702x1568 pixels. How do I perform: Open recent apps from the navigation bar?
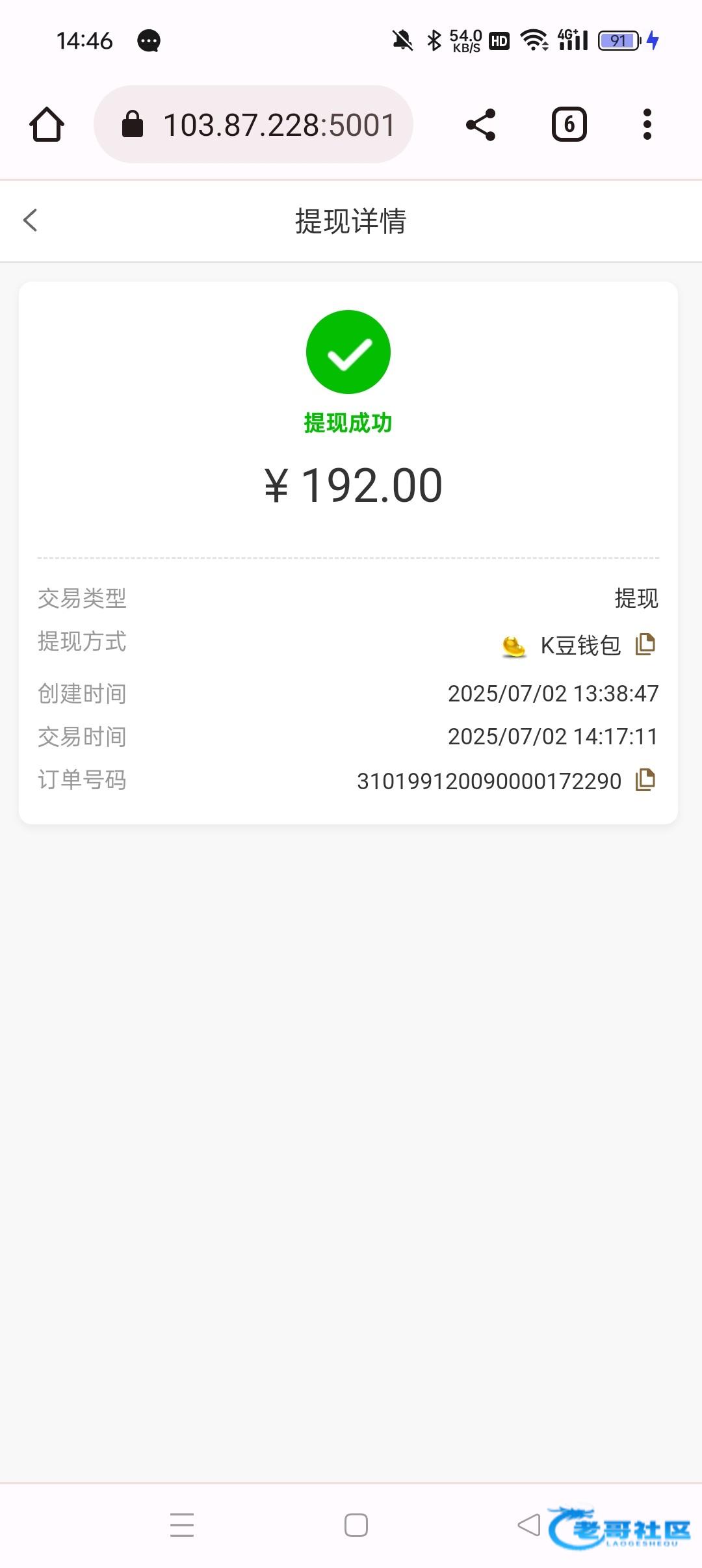pos(182,1525)
